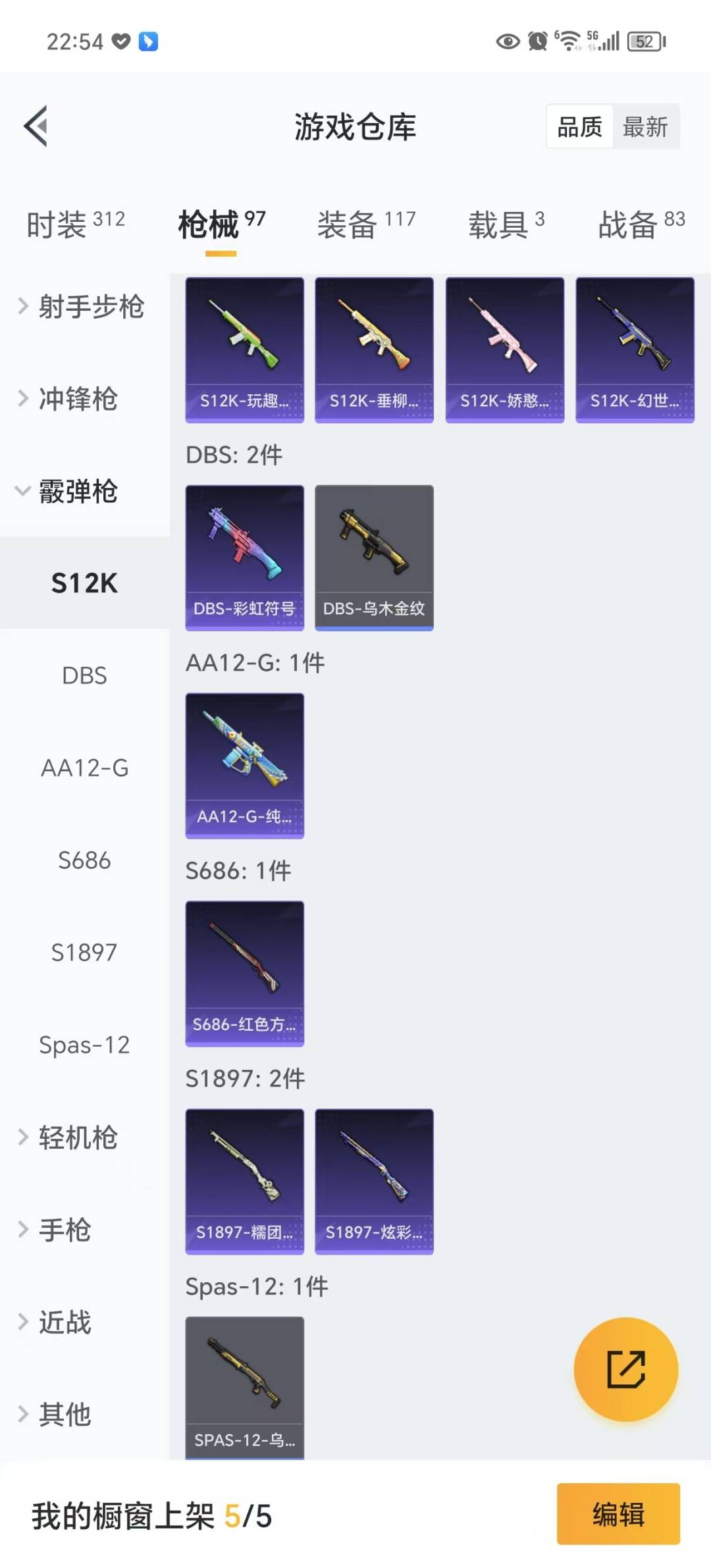Viewport: 711px width, 1568px height.
Task: Switch to the 装备 tab
Action: [x=366, y=224]
